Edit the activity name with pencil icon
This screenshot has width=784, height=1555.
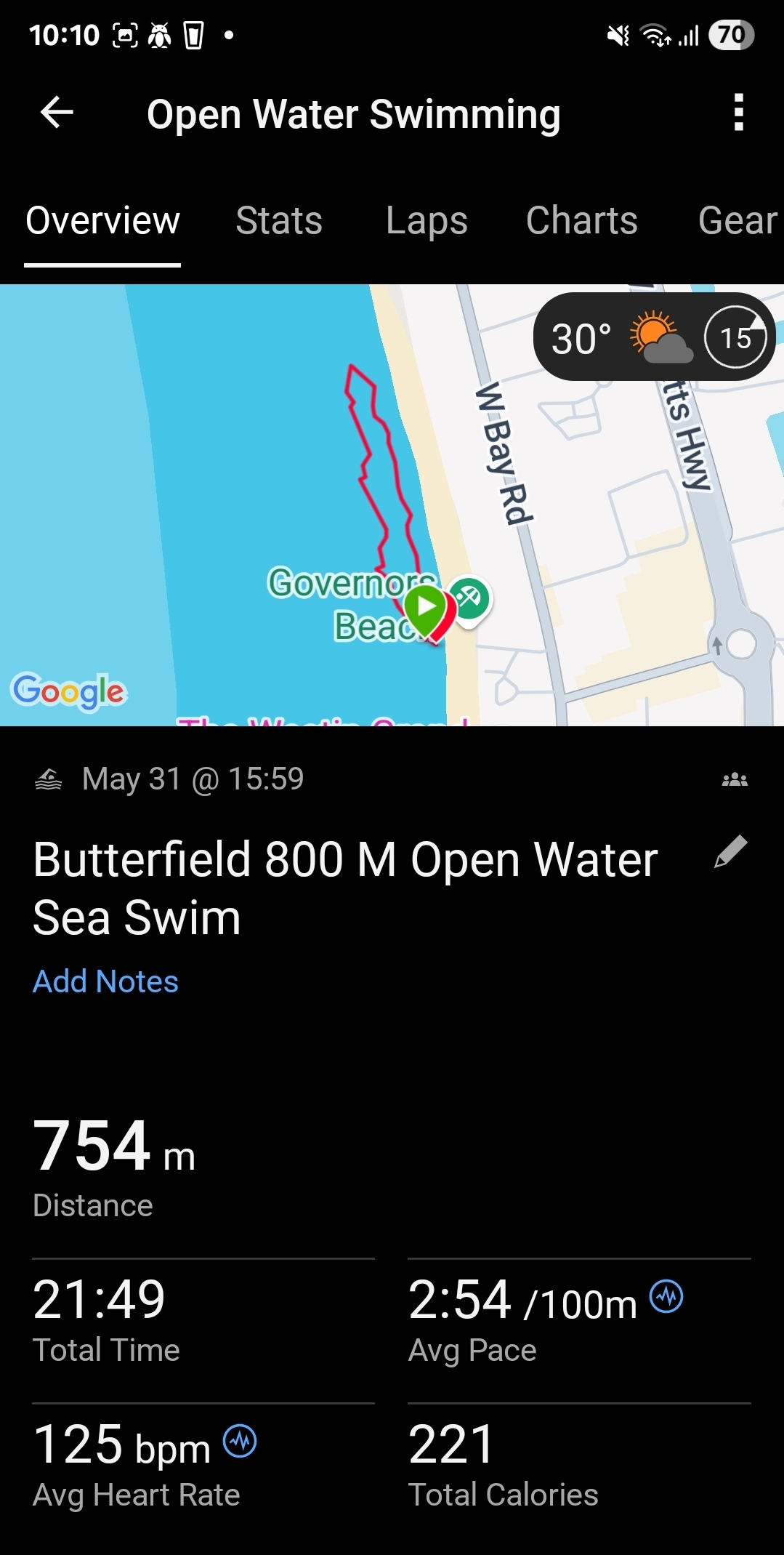pyautogui.click(x=730, y=851)
